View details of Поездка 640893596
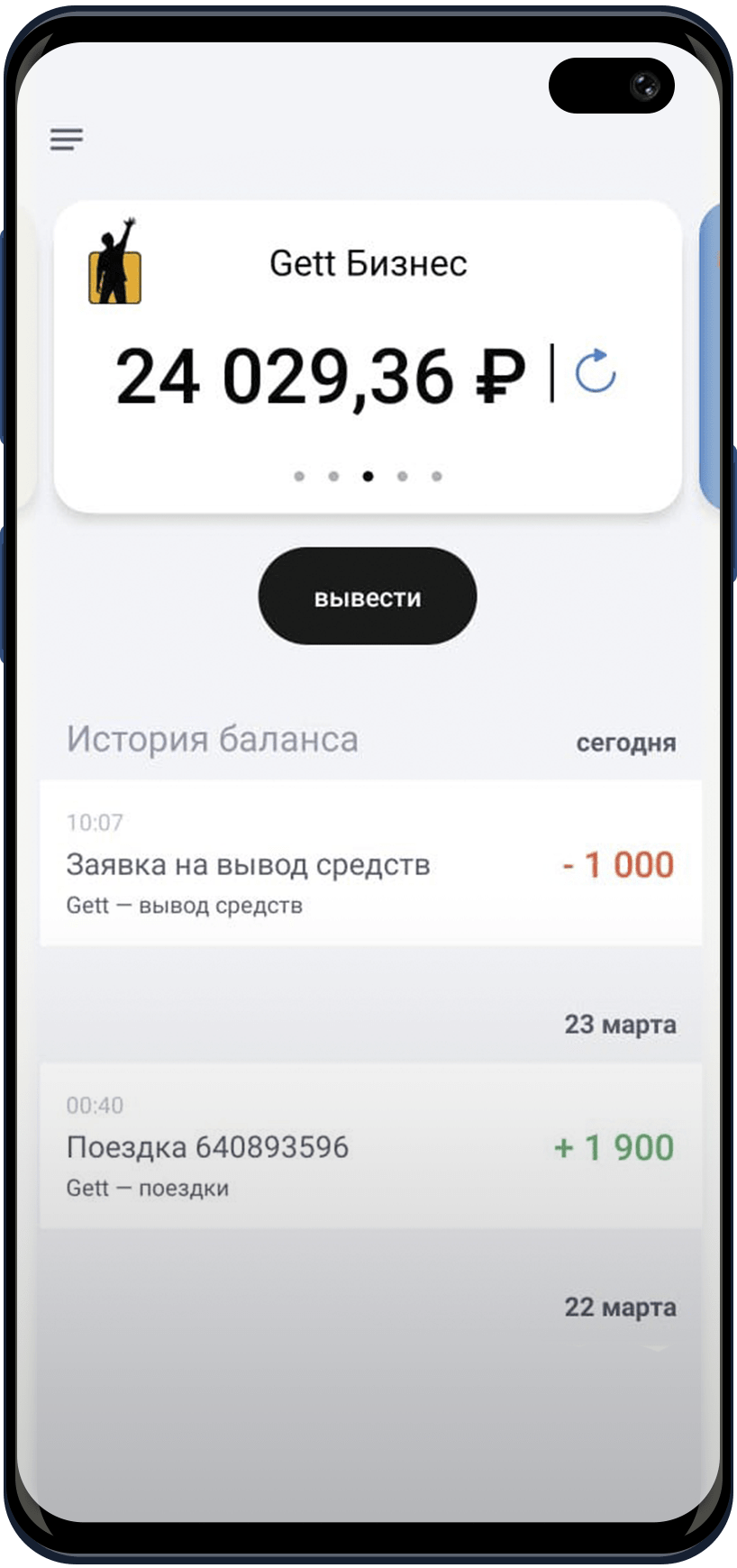 click(369, 1146)
